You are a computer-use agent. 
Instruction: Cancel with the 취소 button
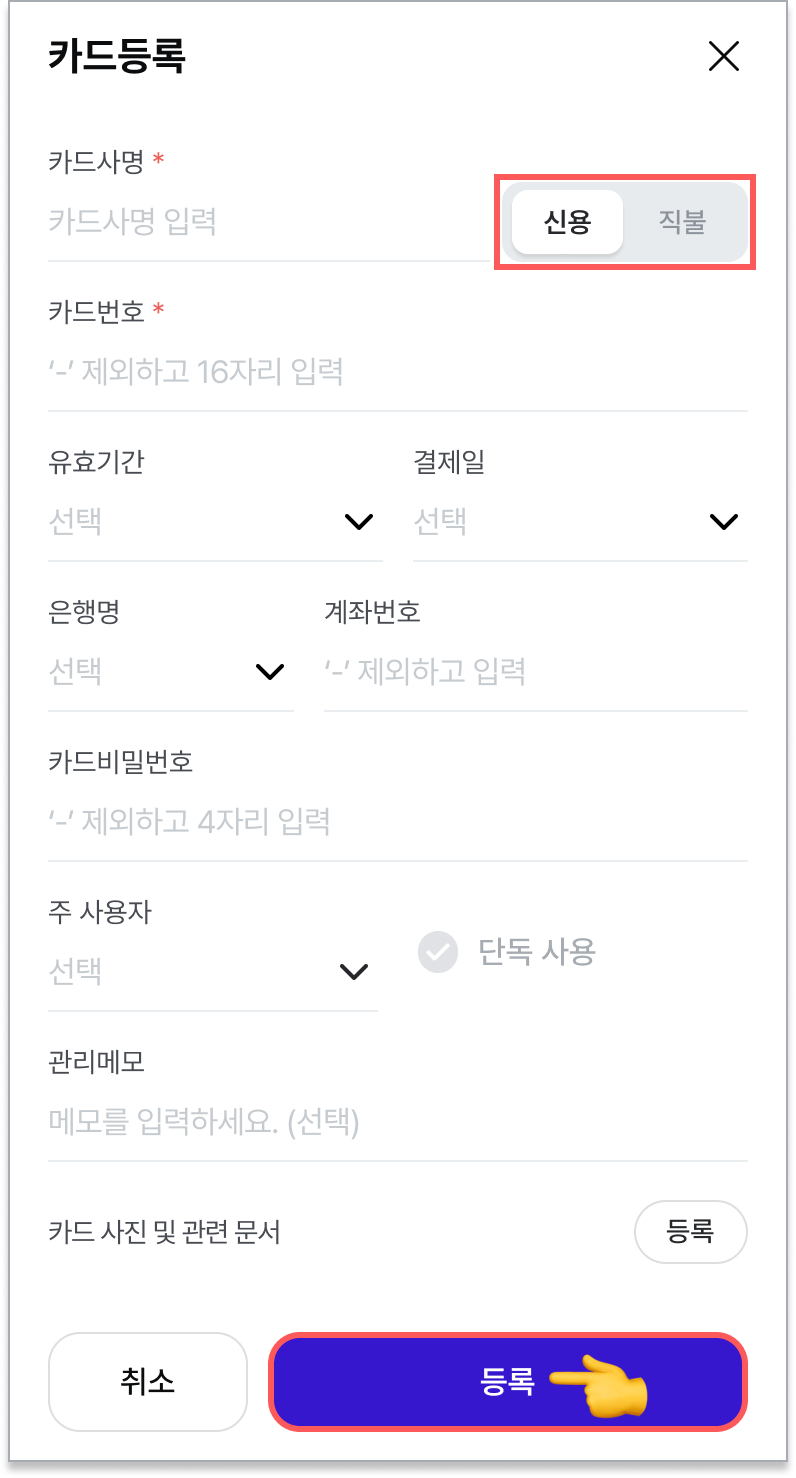tap(148, 1382)
